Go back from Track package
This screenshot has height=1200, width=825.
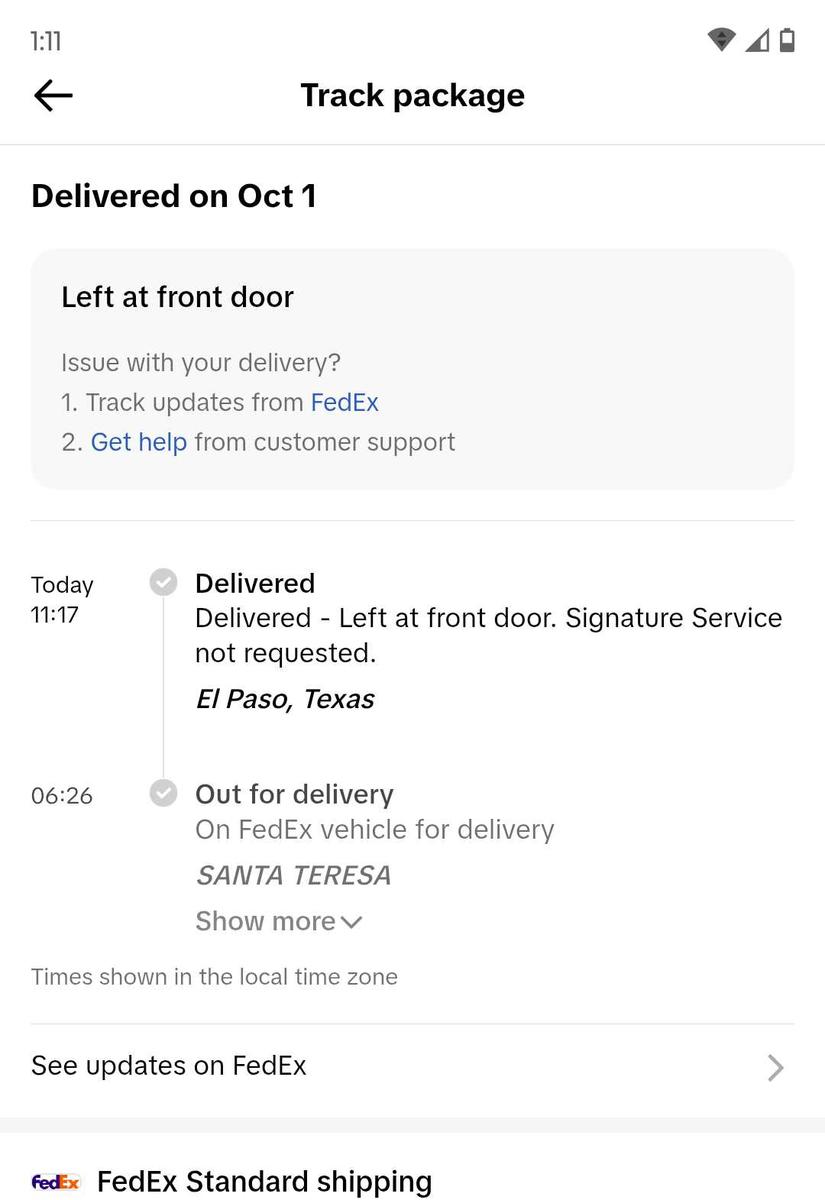pyautogui.click(x=53, y=95)
